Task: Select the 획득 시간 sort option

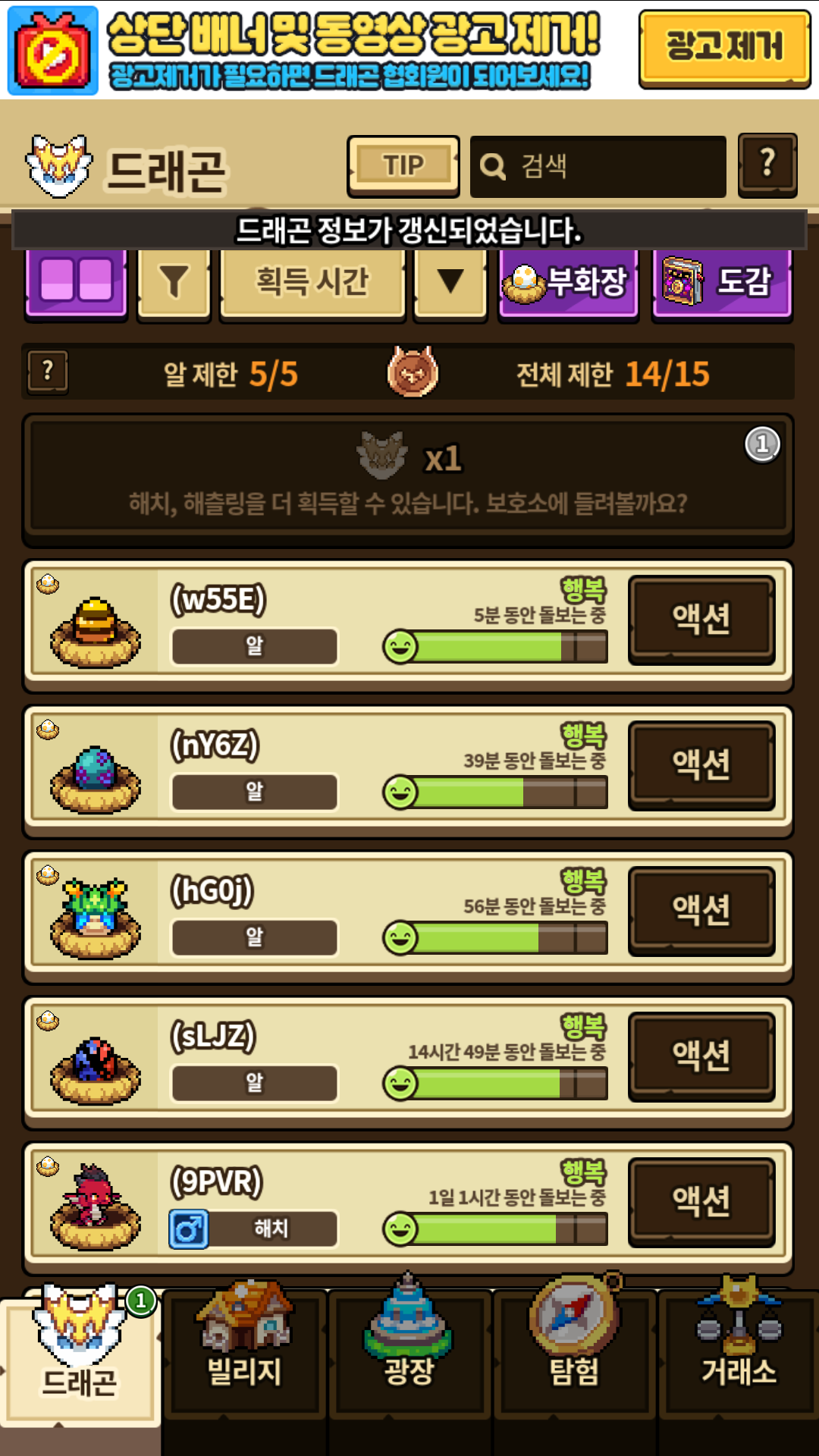Action: [x=312, y=282]
